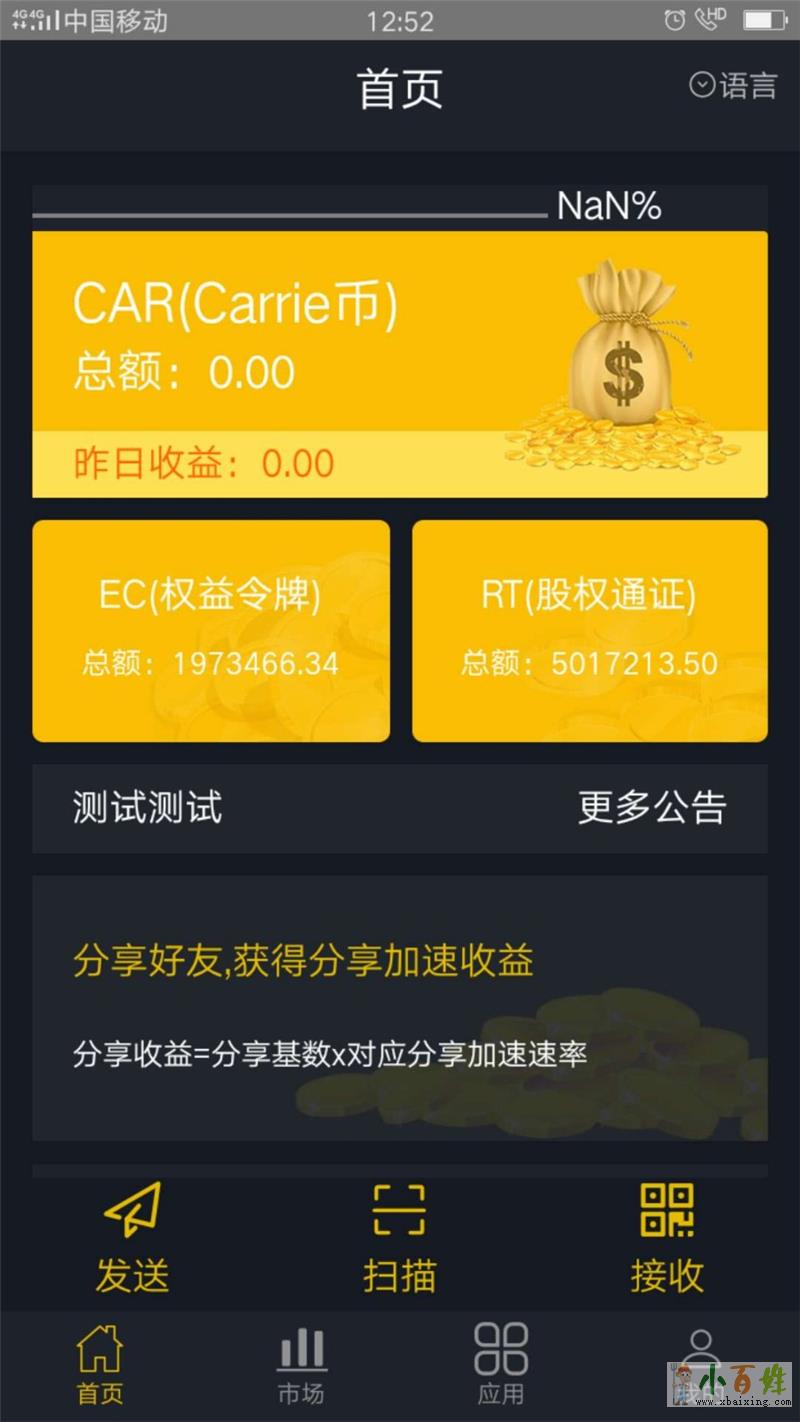Switch to the 应用 apps tab
Viewport: 800px width, 1422px height.
[x=500, y=1365]
